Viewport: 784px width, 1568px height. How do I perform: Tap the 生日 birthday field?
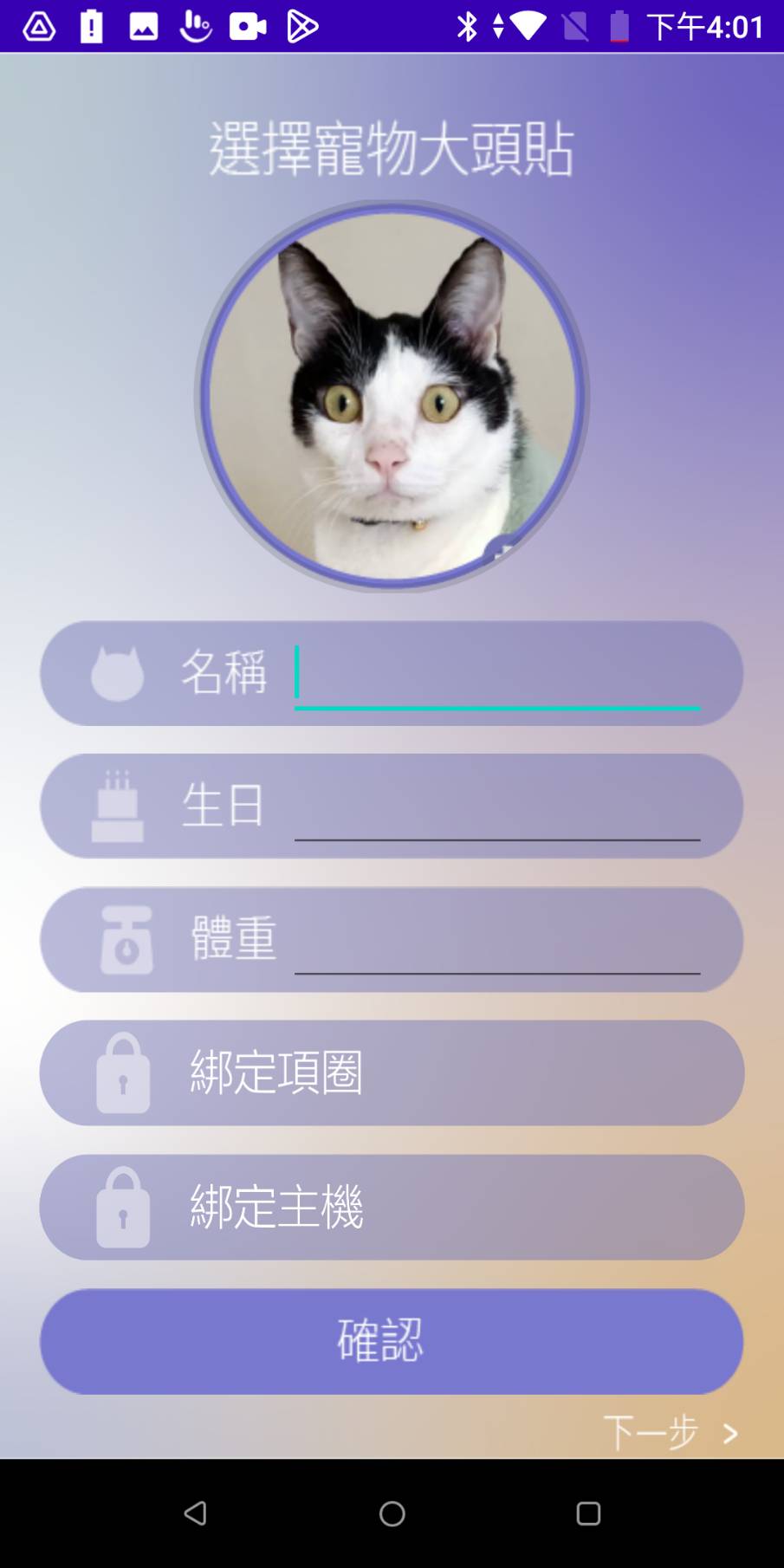click(496, 807)
